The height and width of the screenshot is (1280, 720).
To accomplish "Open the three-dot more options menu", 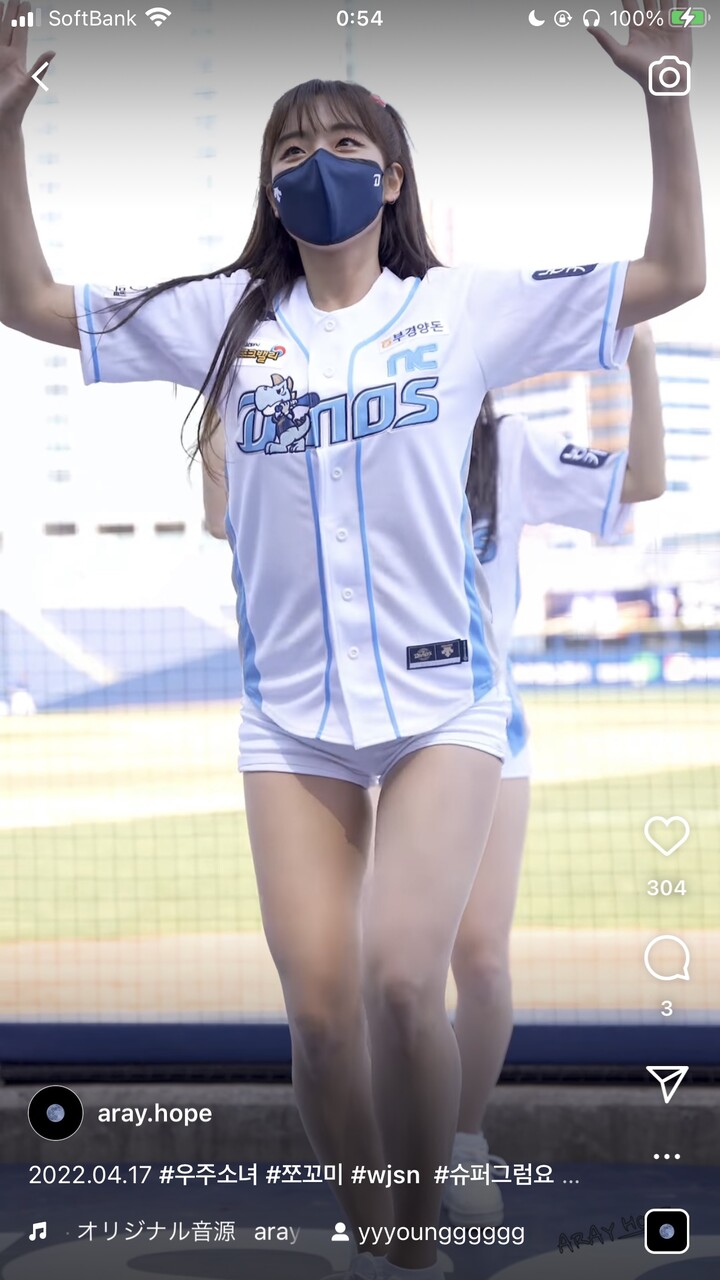I will (667, 1156).
